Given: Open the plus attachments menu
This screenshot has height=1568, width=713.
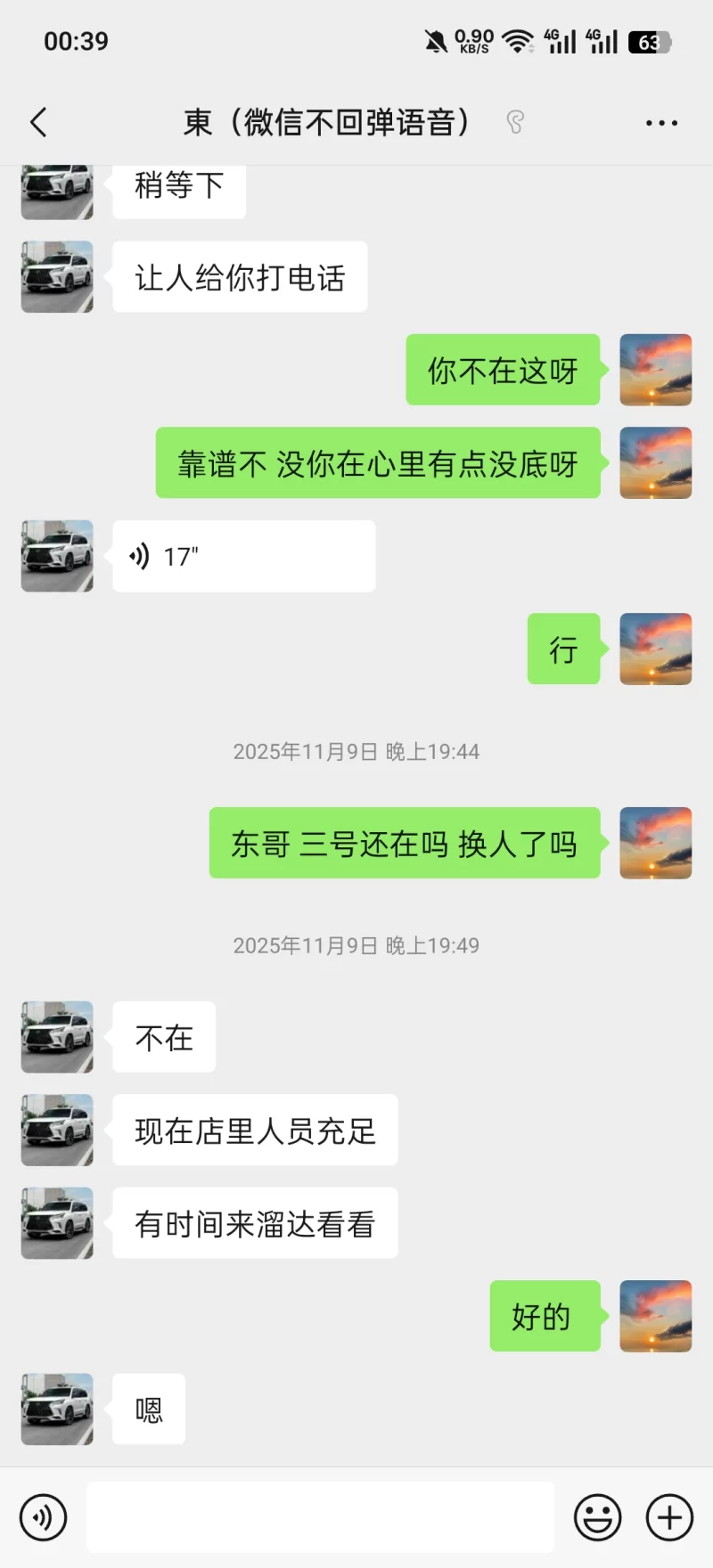Looking at the screenshot, I should click(x=669, y=1517).
